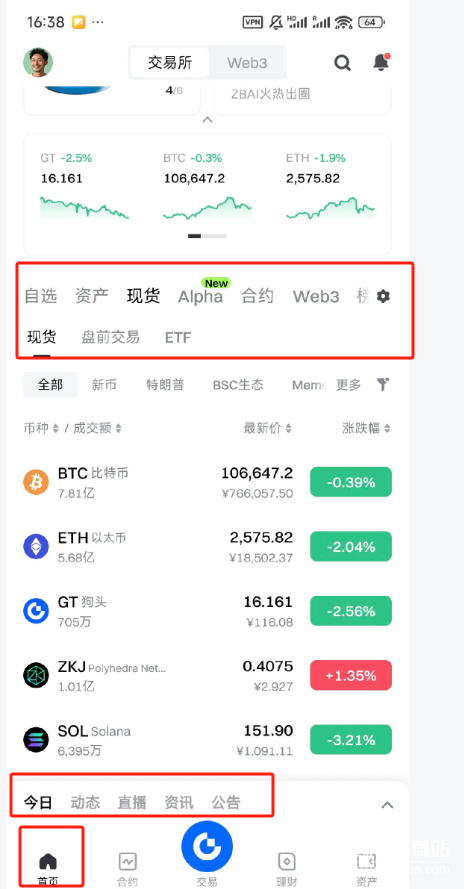Go to the 理财 tab
464x889 pixels.
click(x=286, y=867)
